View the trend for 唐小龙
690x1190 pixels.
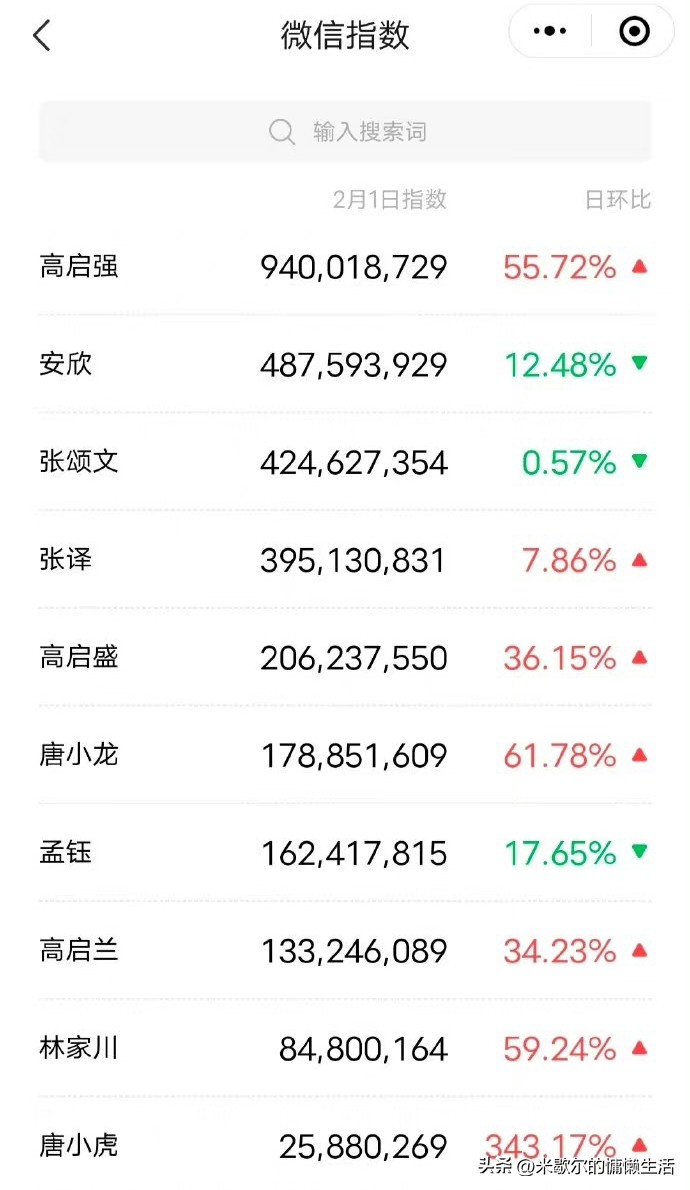click(345, 755)
